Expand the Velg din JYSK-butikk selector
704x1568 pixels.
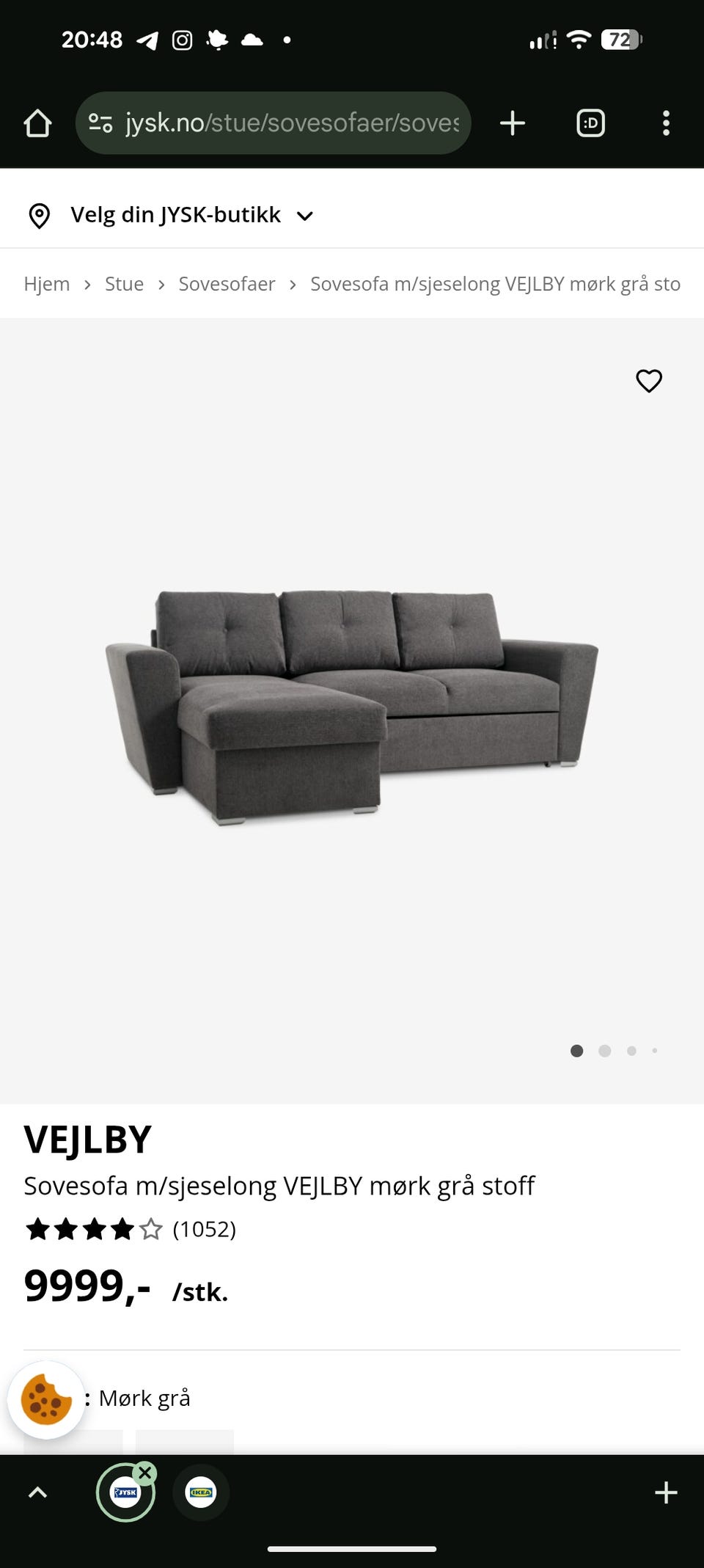point(171,215)
